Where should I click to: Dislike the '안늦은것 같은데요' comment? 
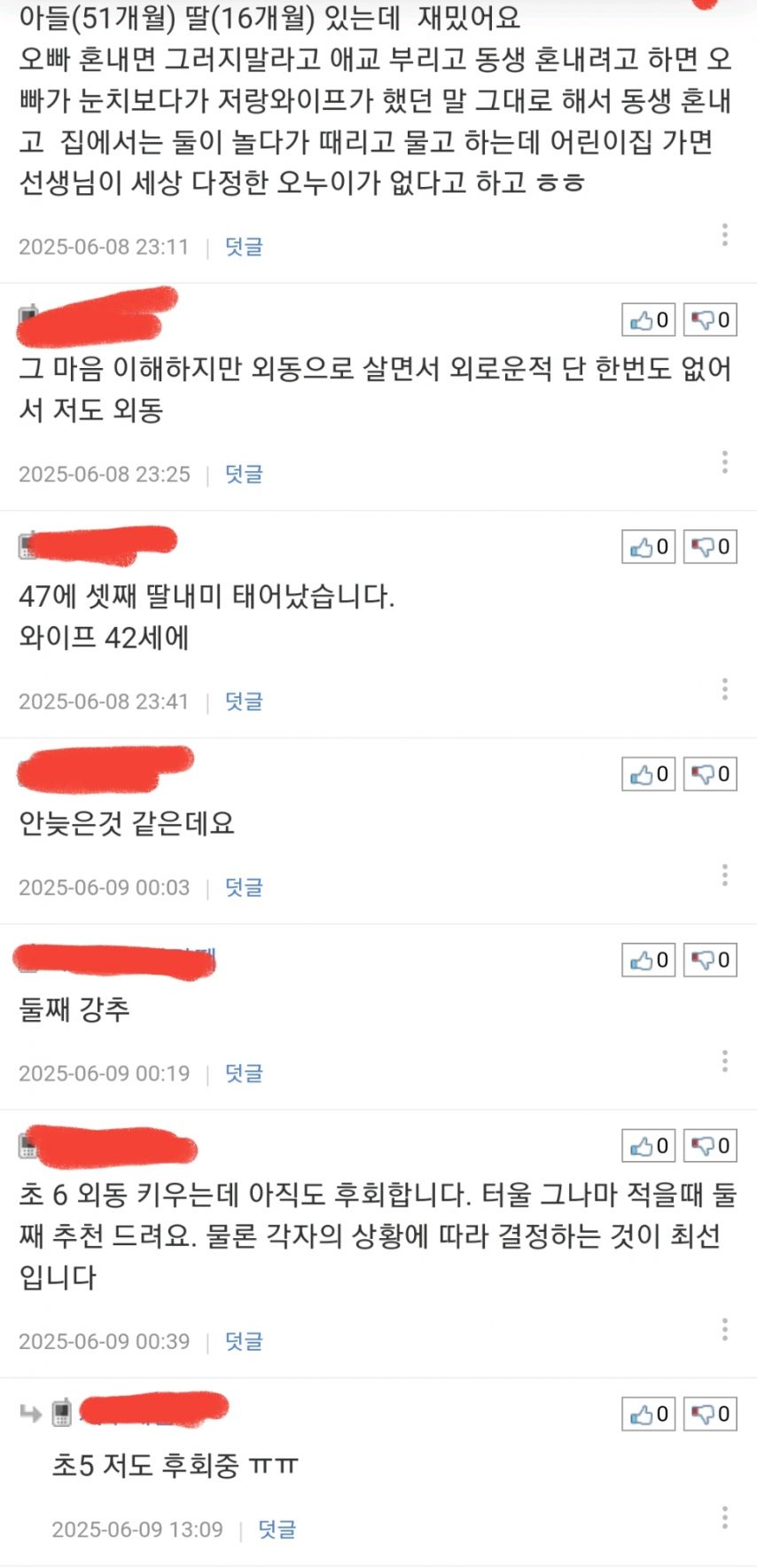pyautogui.click(x=710, y=774)
